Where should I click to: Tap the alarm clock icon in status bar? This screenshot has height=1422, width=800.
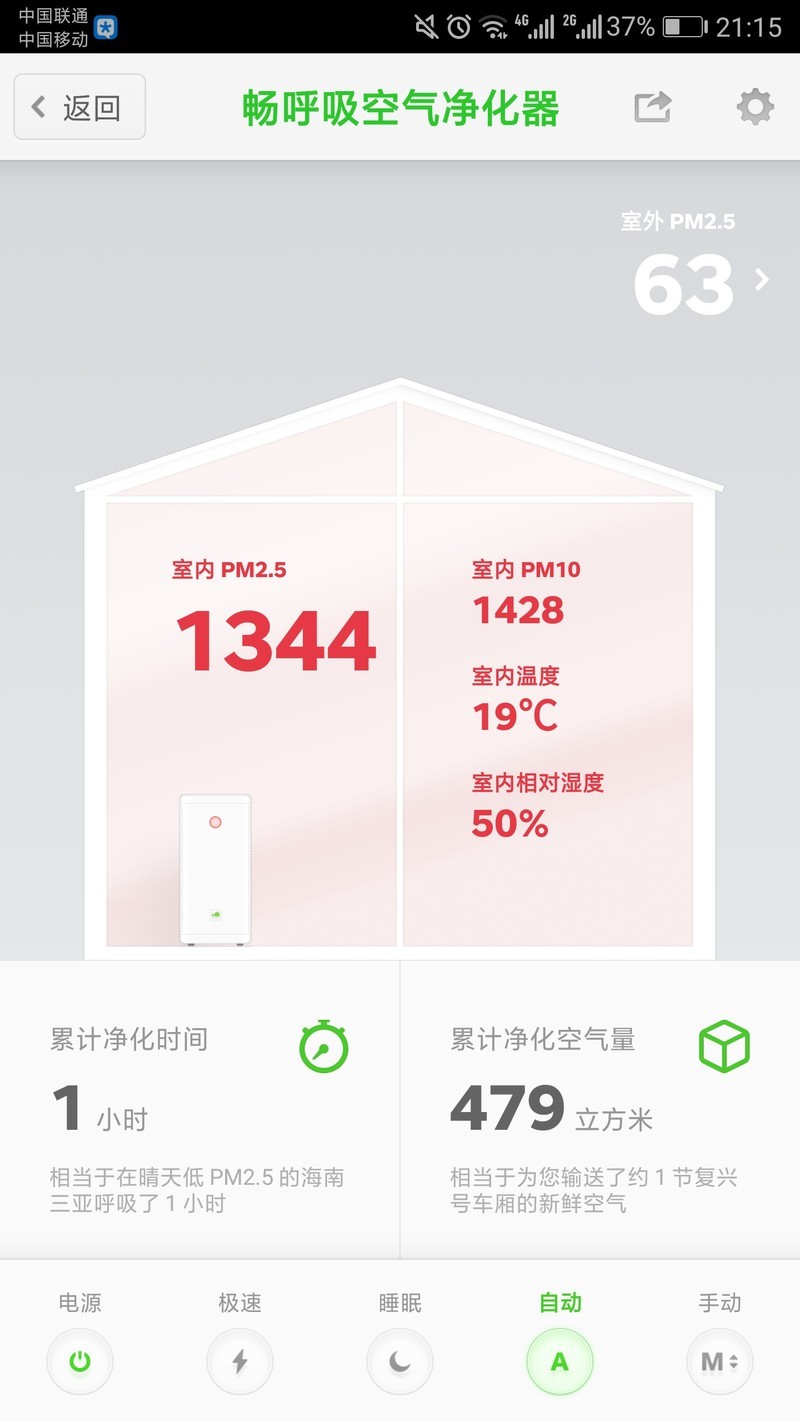point(459,26)
